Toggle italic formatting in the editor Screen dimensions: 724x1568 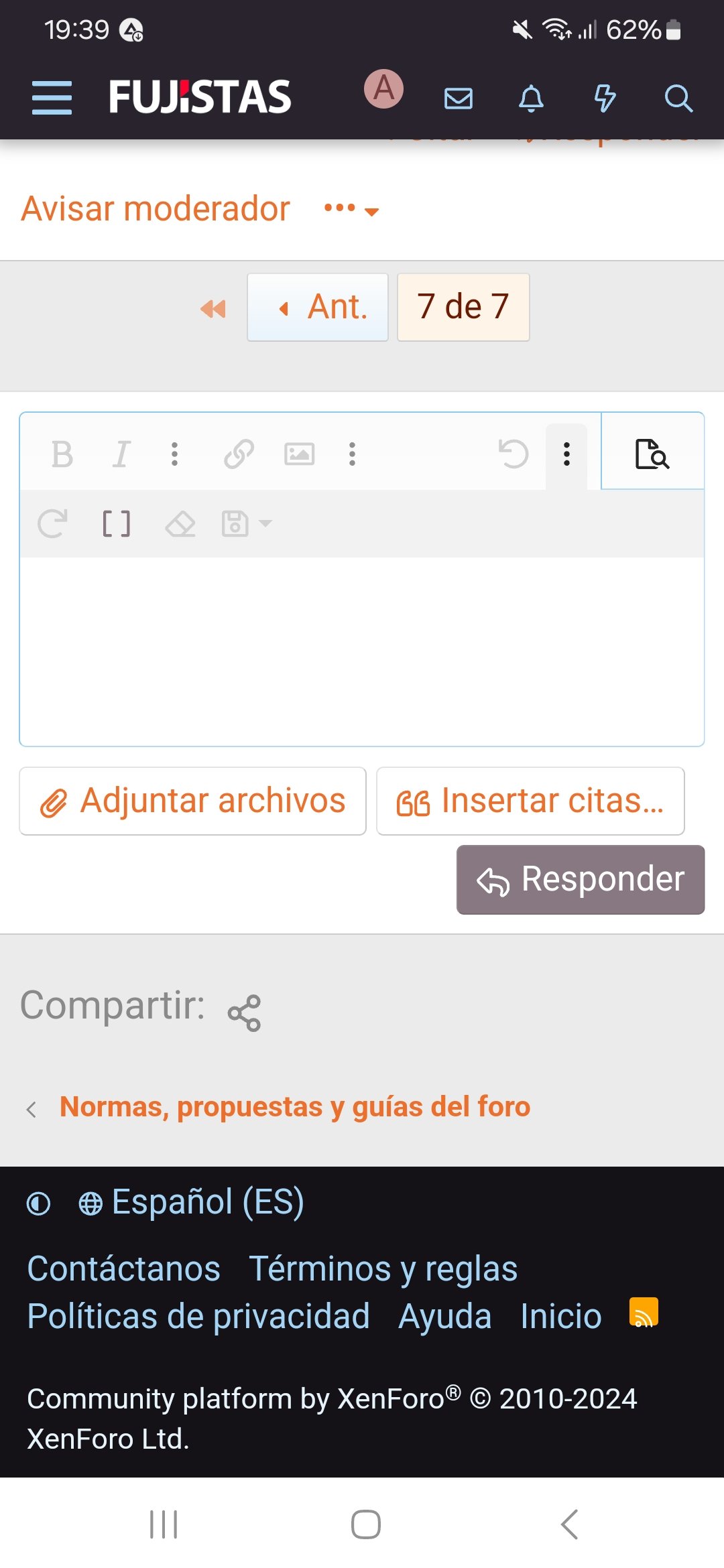pos(121,454)
